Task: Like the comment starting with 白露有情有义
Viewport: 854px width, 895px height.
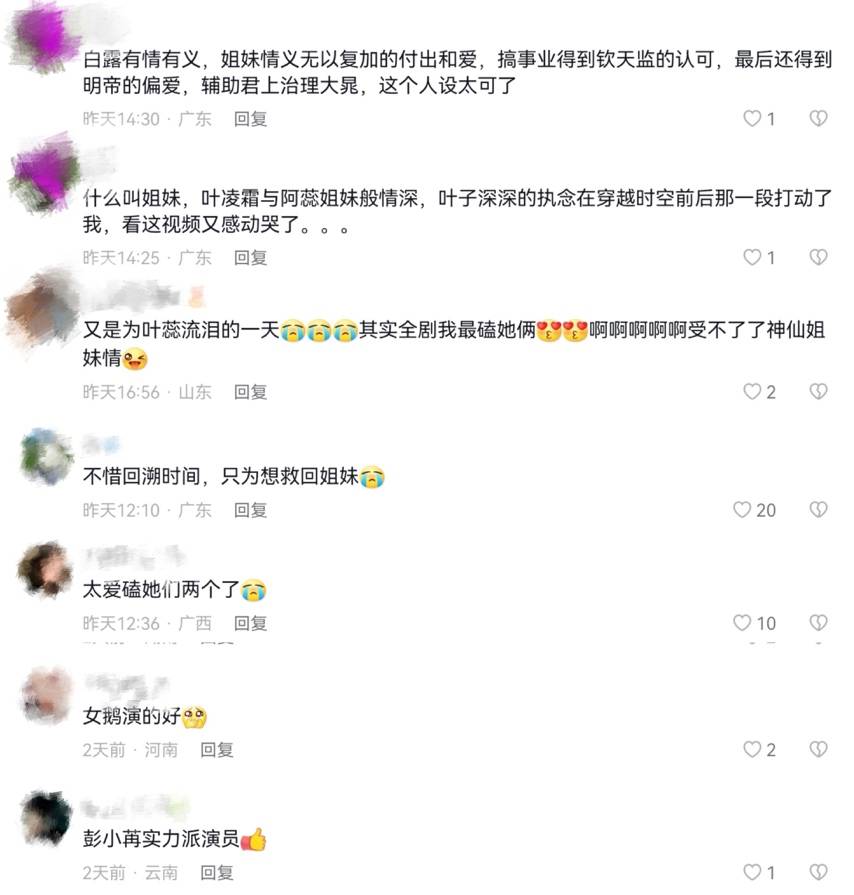Action: pyautogui.click(x=752, y=119)
